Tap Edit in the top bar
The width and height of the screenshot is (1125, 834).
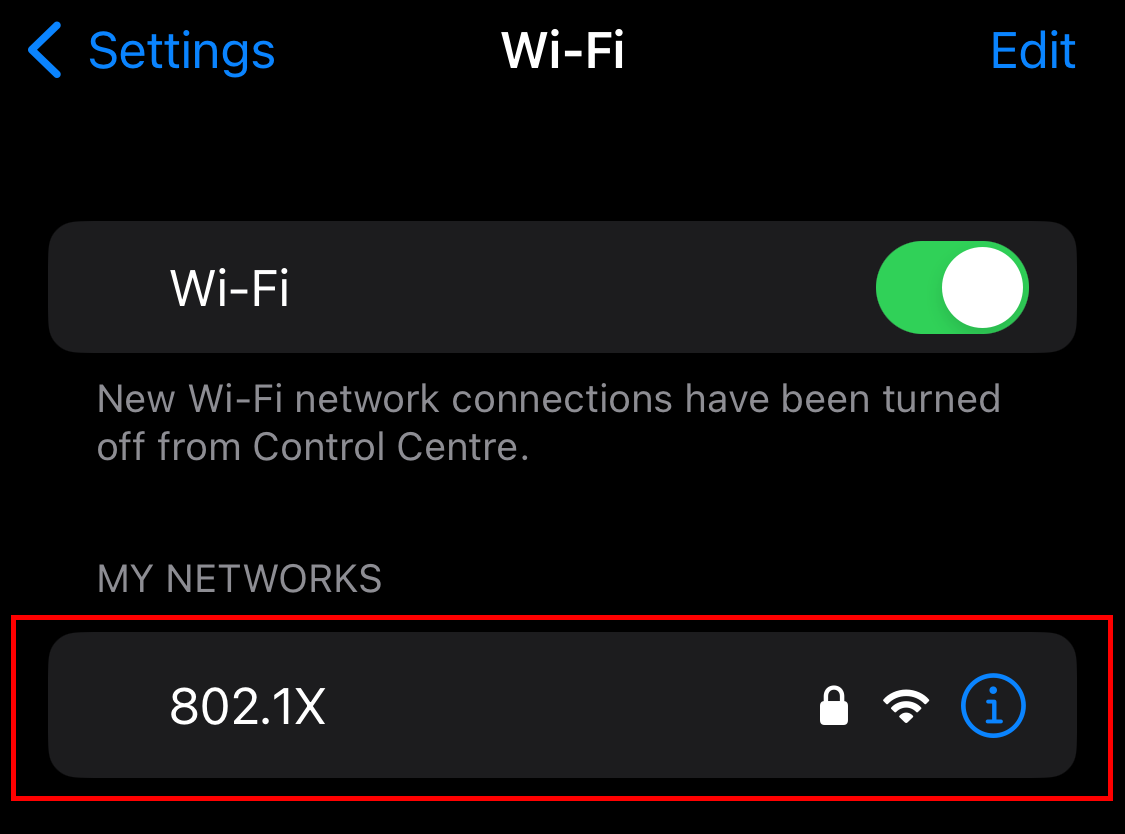click(x=1032, y=51)
